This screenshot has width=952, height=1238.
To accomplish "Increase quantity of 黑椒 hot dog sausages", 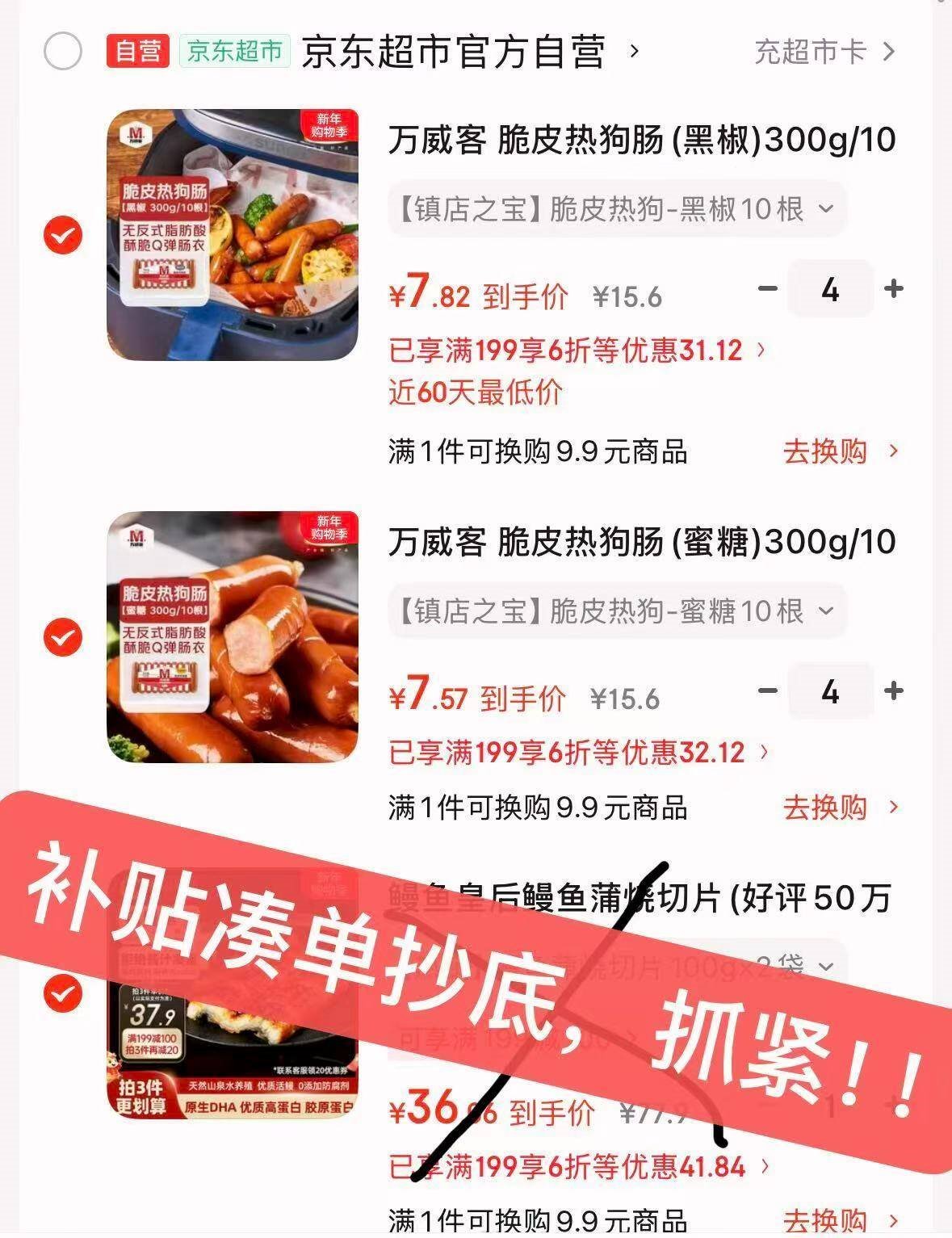I will pos(893,288).
